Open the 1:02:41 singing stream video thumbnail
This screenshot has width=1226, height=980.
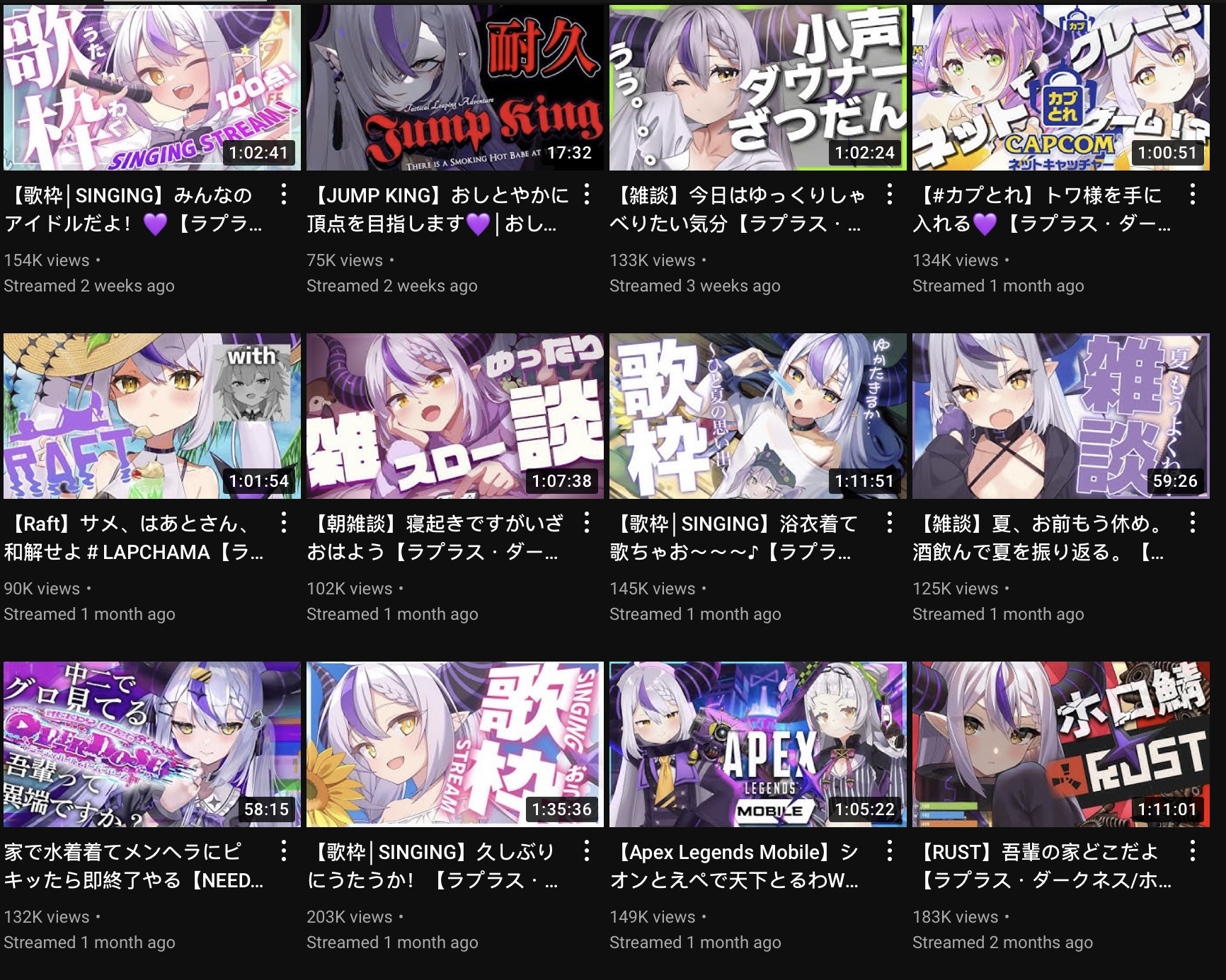[151, 87]
